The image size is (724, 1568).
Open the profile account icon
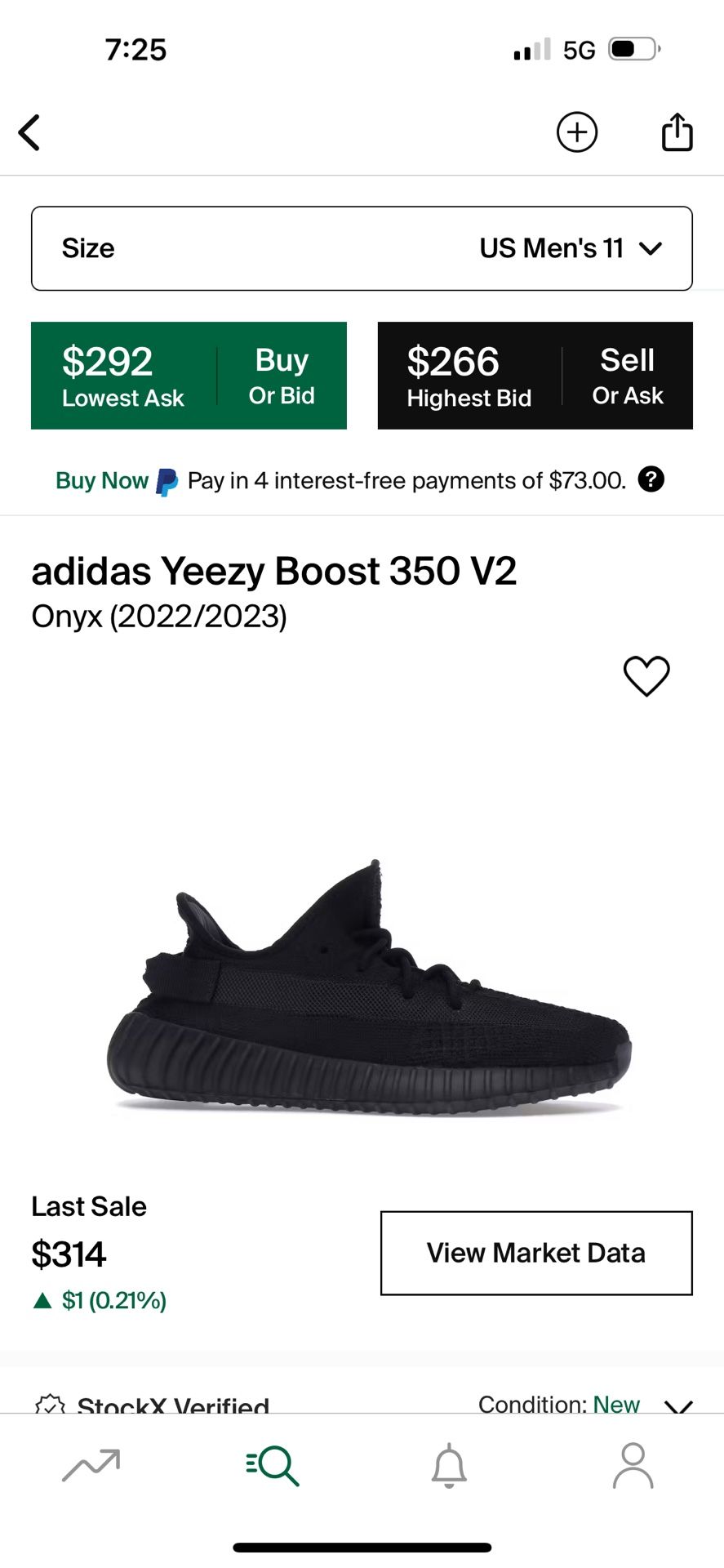point(634,1466)
